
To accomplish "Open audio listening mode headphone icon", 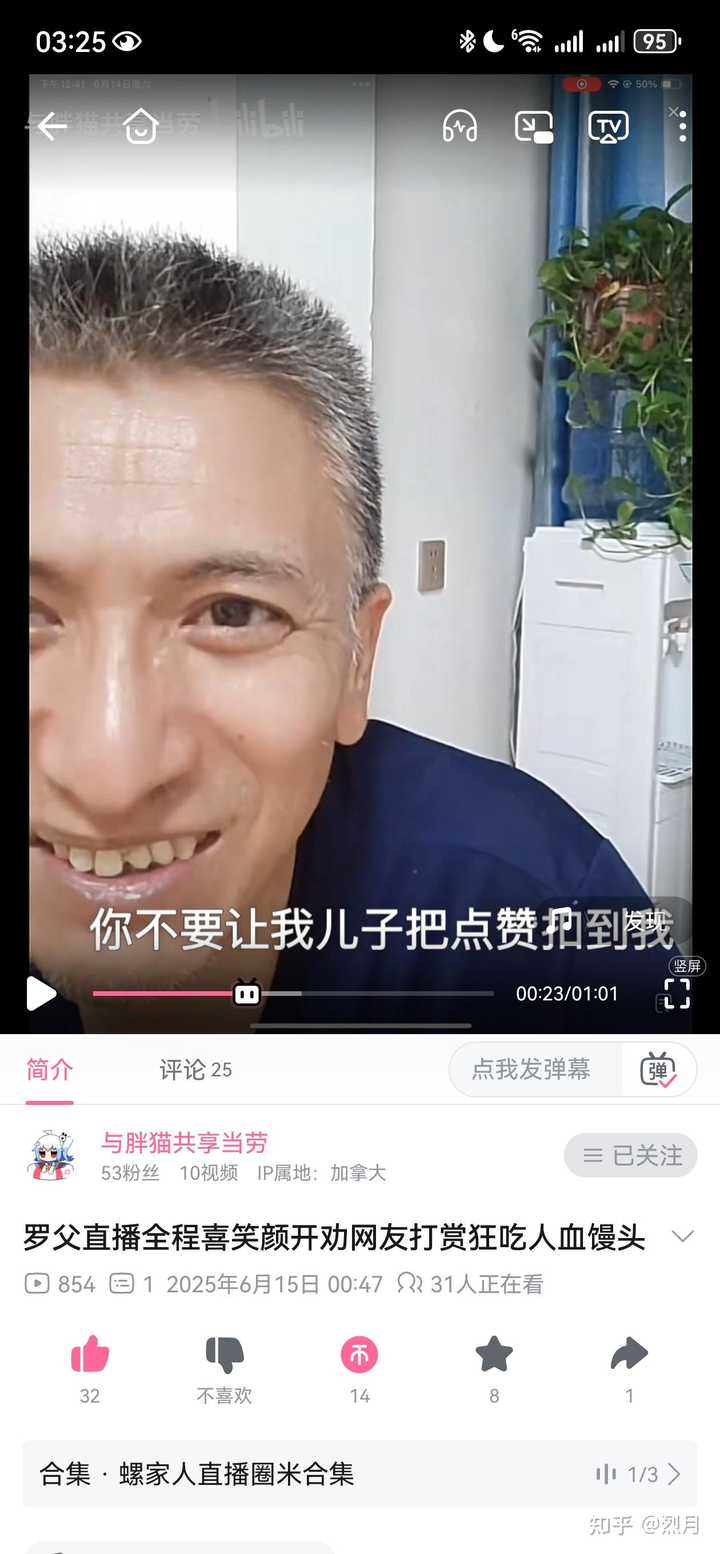I will pyautogui.click(x=460, y=126).
